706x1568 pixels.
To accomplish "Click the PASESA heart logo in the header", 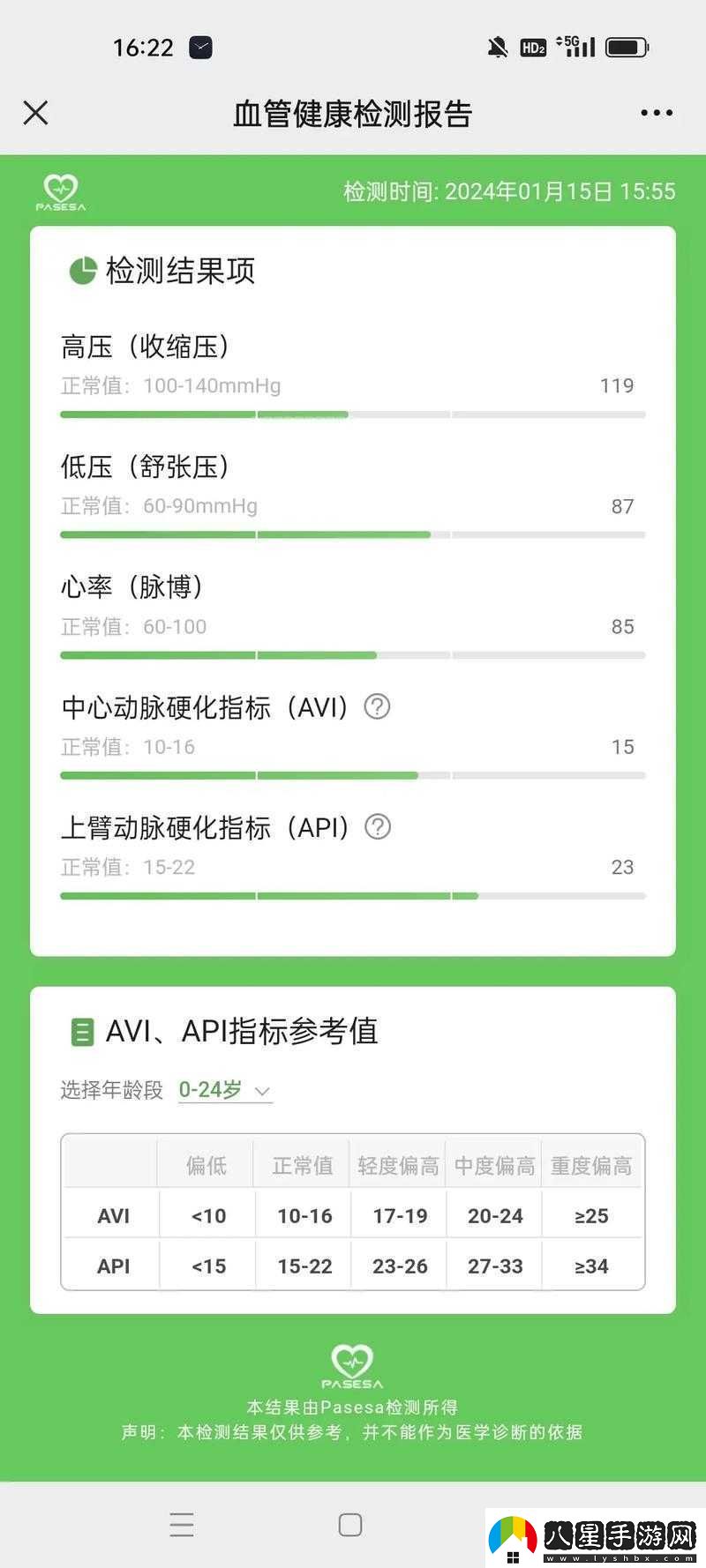I will coord(59,191).
